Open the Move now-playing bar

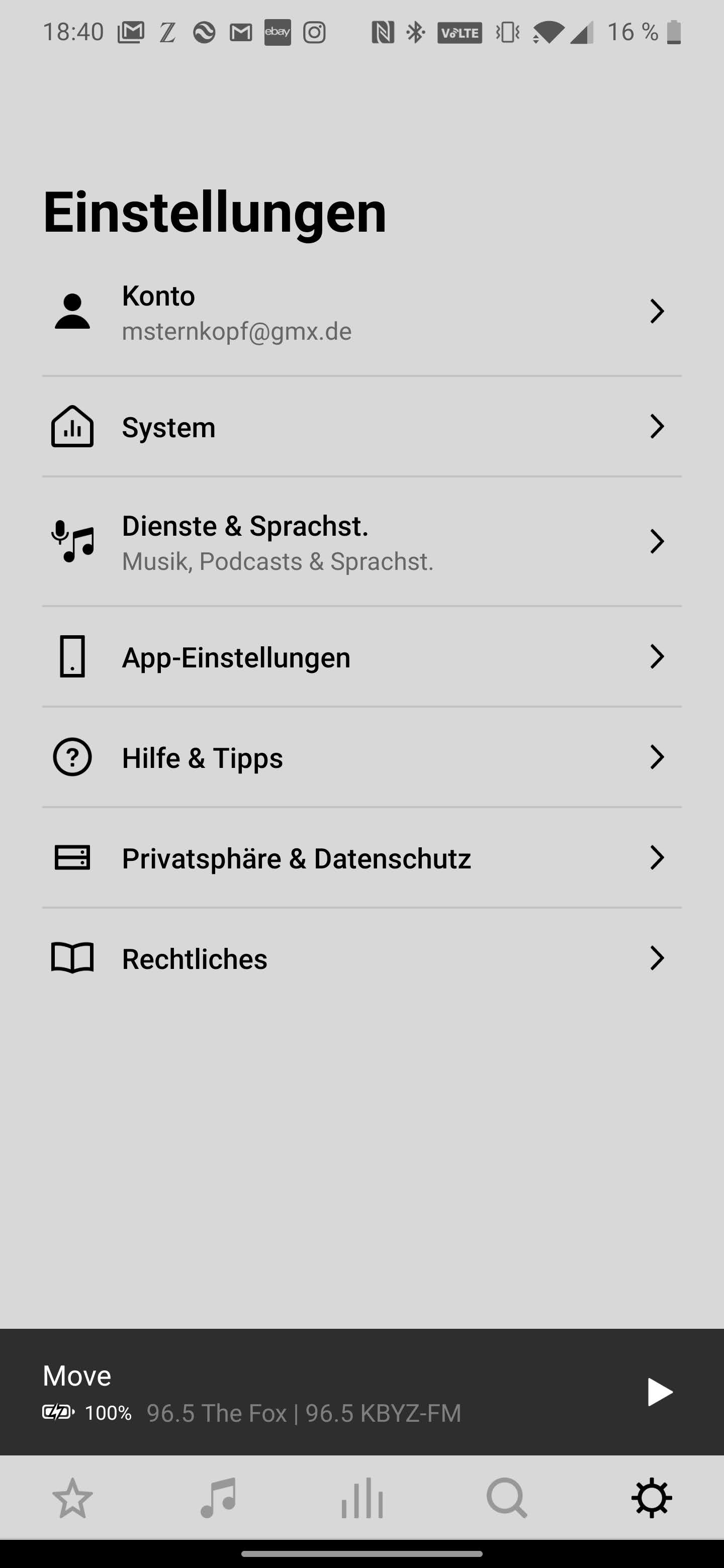(x=305, y=1392)
